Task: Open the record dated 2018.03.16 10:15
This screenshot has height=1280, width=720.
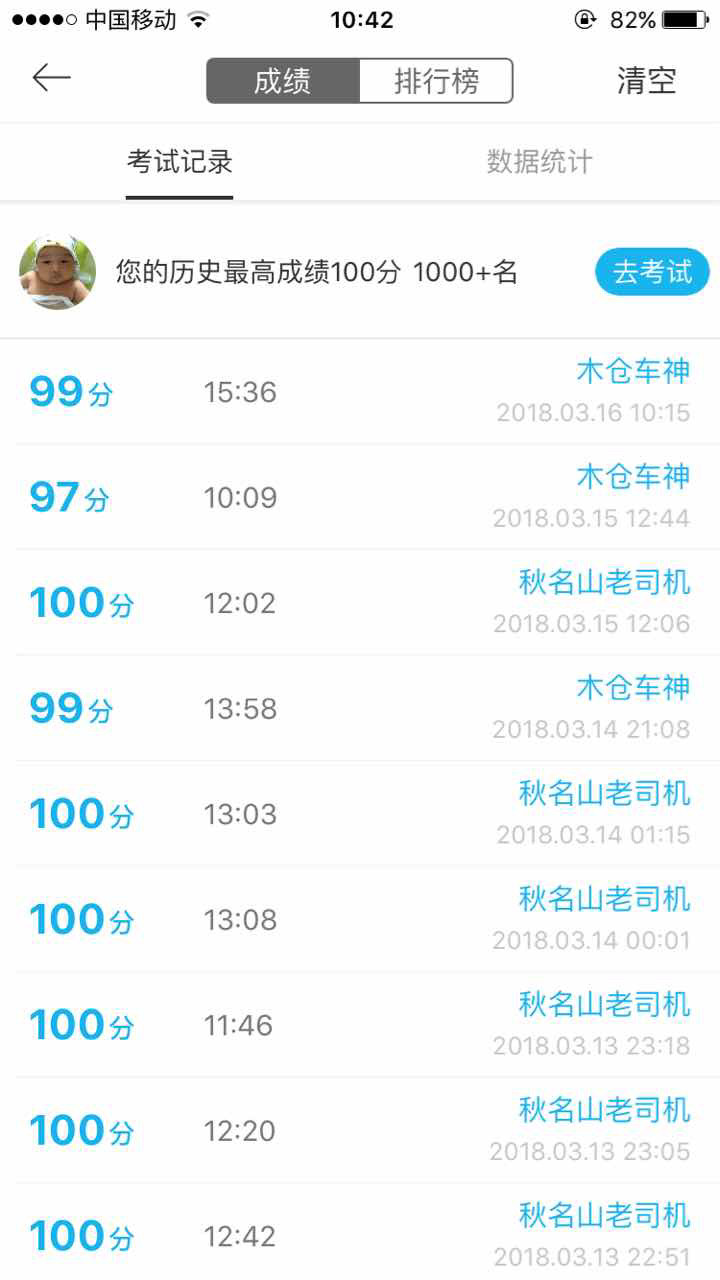Action: 360,392
